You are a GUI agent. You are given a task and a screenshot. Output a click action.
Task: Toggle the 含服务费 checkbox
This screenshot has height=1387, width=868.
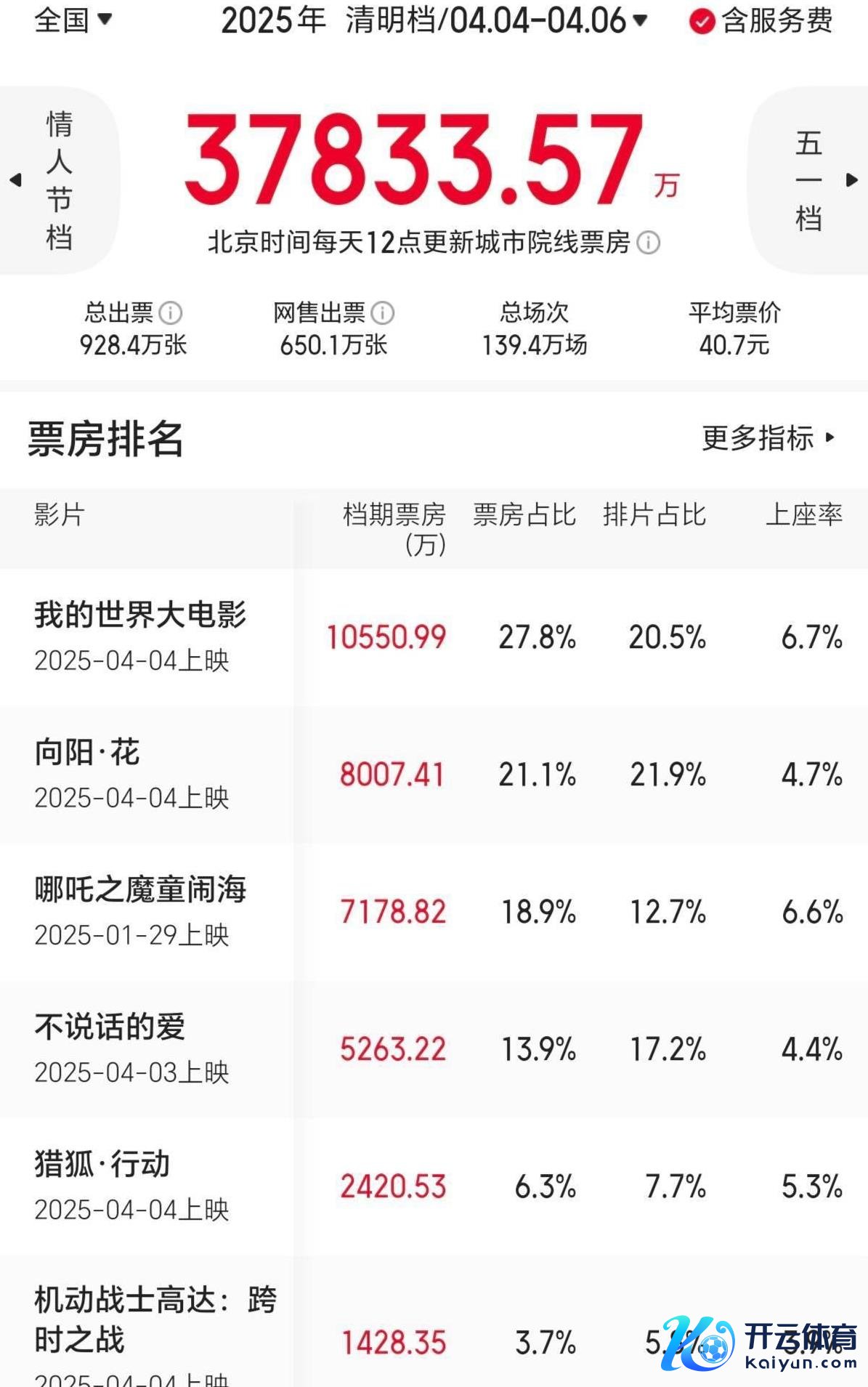coord(702,22)
